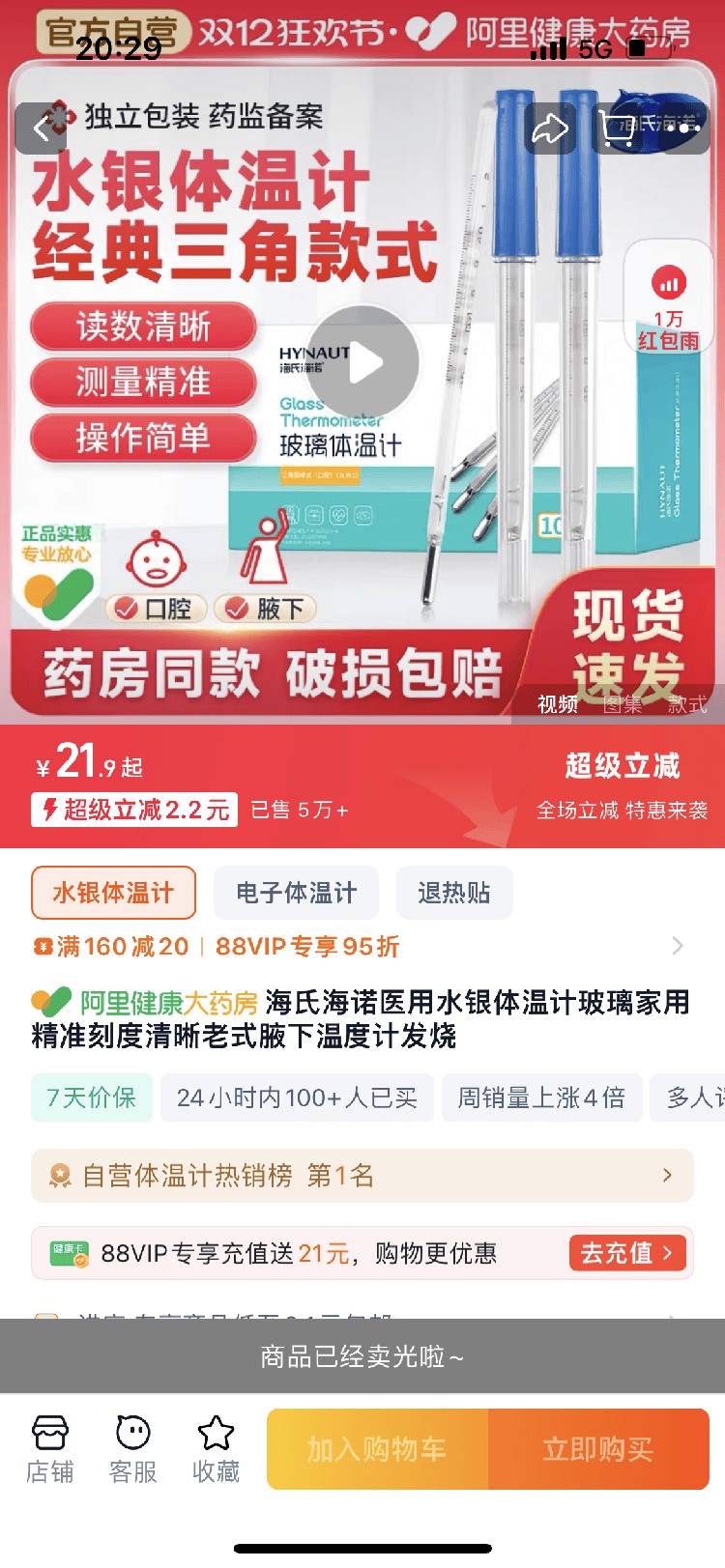The height and width of the screenshot is (1568, 725).
Task: Tap 去充值 to recharge 88VIP
Action: coord(627,1253)
